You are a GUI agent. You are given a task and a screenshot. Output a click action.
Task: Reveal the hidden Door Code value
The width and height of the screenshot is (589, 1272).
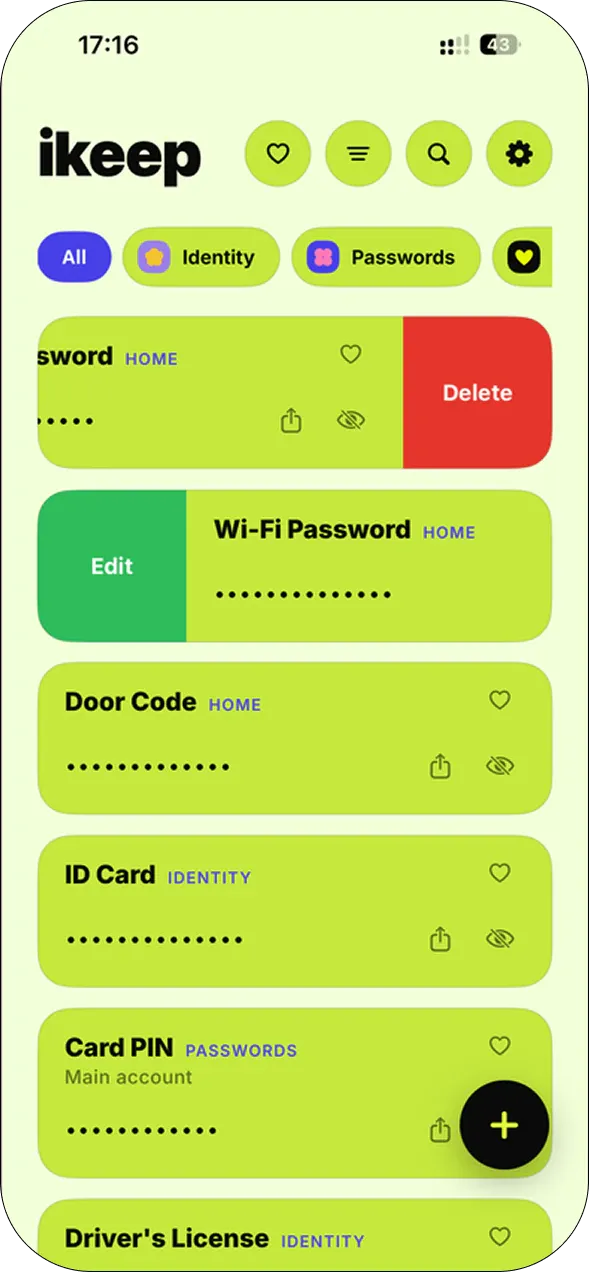tap(499, 766)
